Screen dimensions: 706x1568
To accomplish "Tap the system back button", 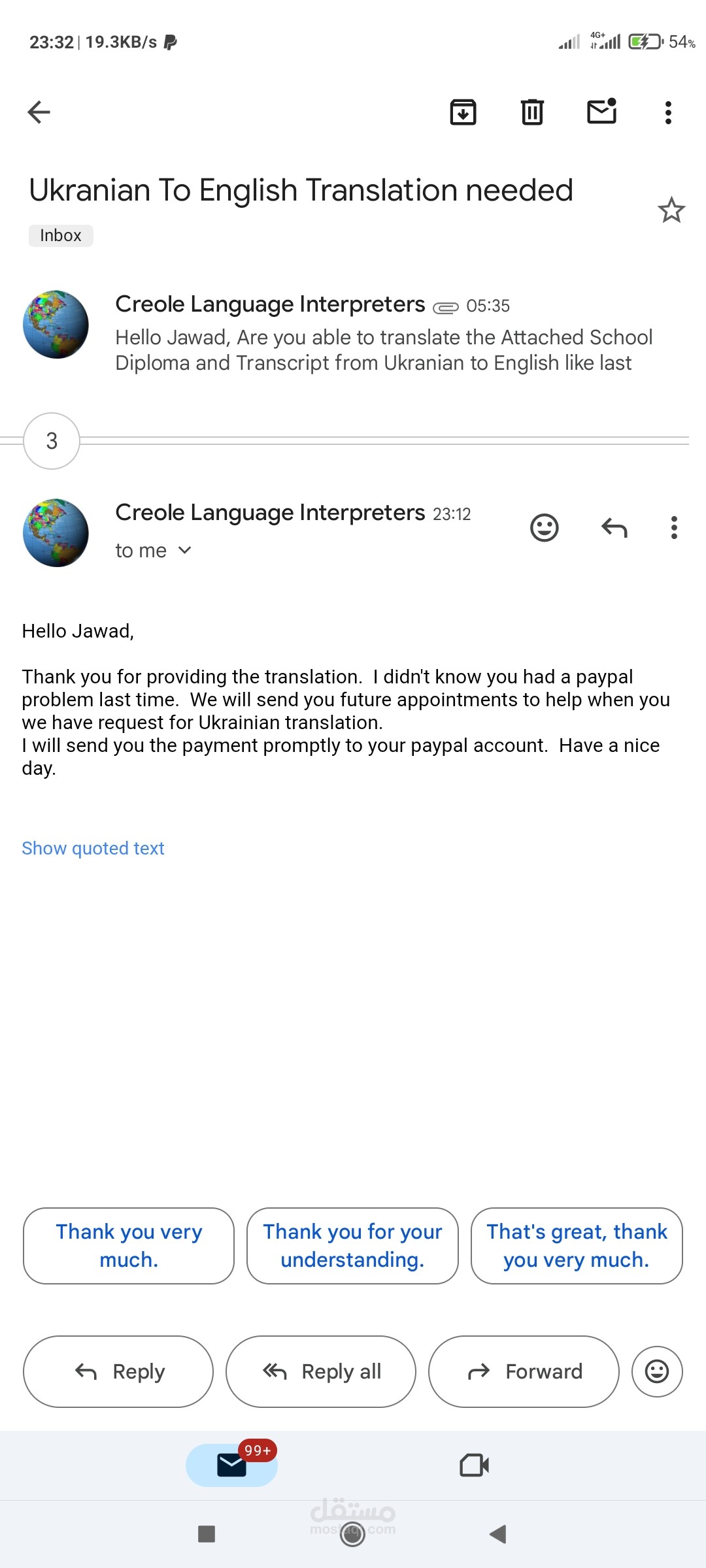I will [498, 1534].
